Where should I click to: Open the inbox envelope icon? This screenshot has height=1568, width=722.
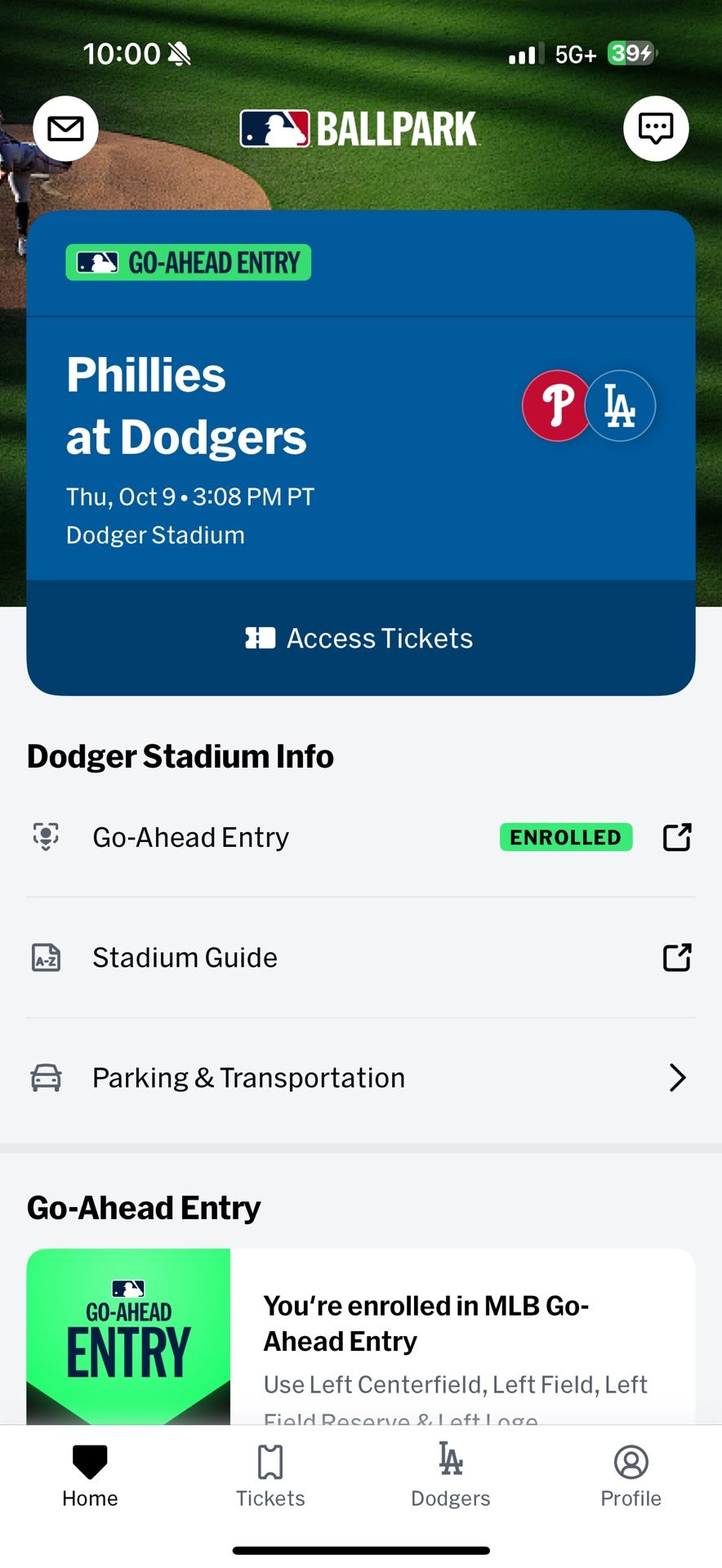point(65,129)
